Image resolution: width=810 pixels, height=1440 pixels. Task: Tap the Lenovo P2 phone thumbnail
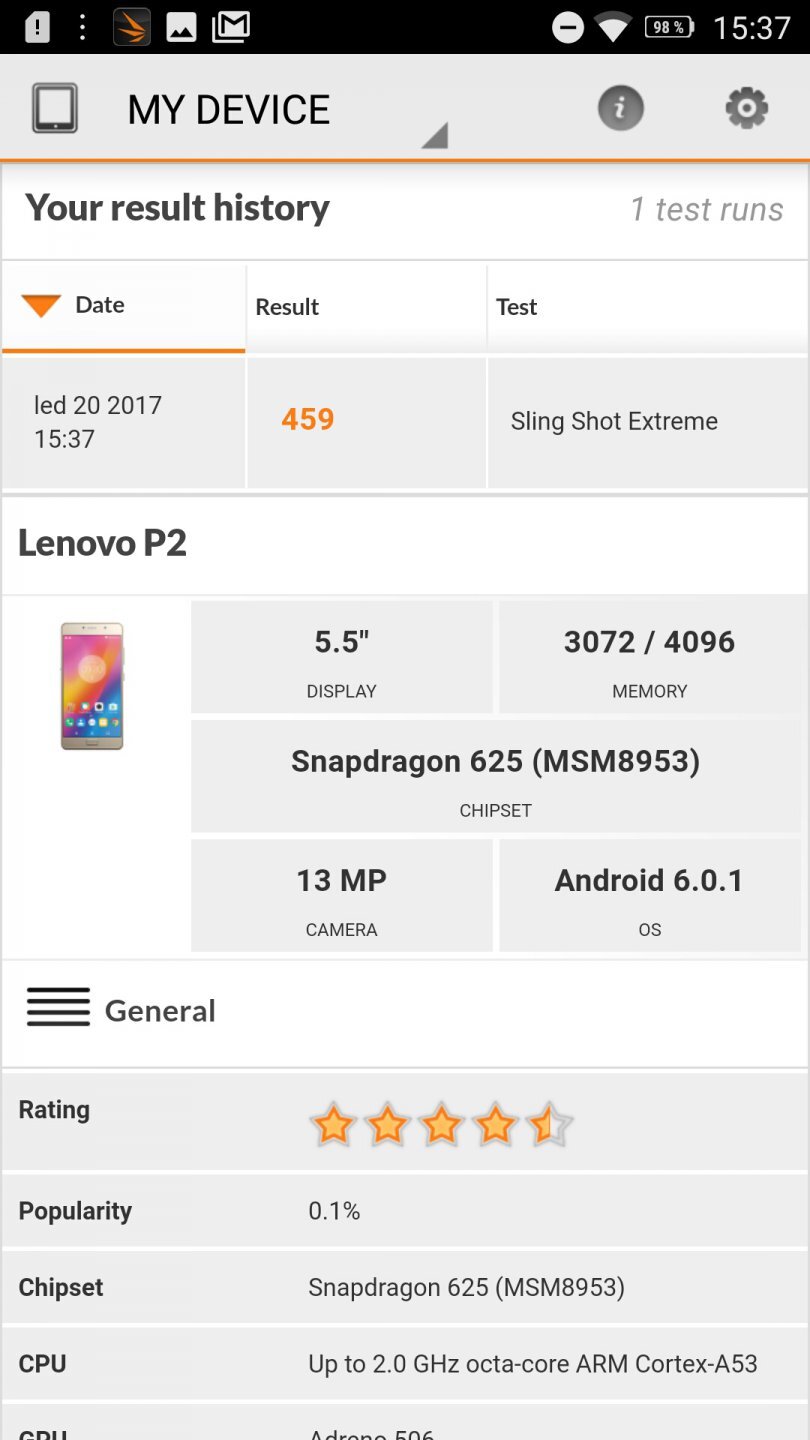click(x=92, y=686)
